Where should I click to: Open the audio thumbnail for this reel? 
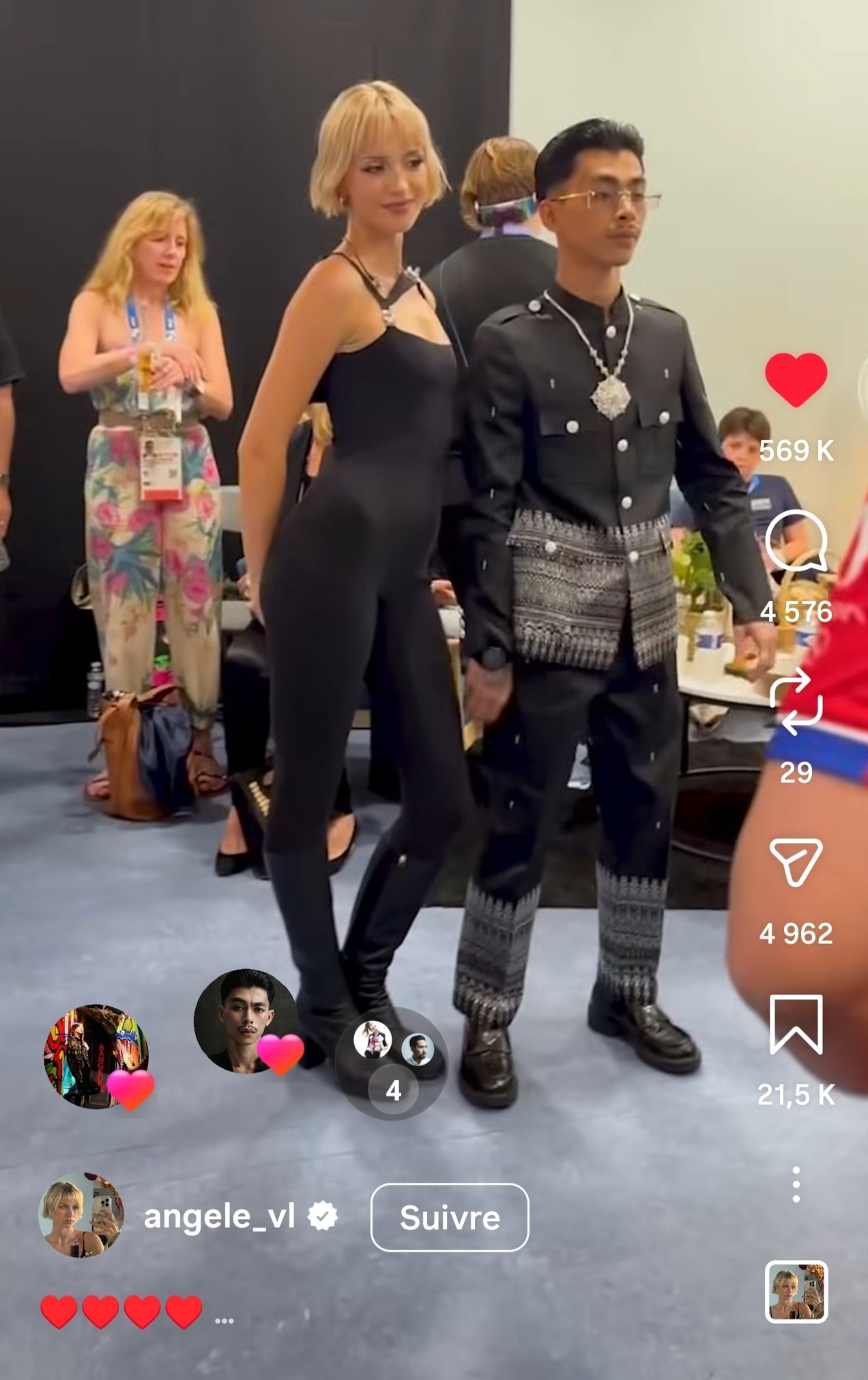796,1292
